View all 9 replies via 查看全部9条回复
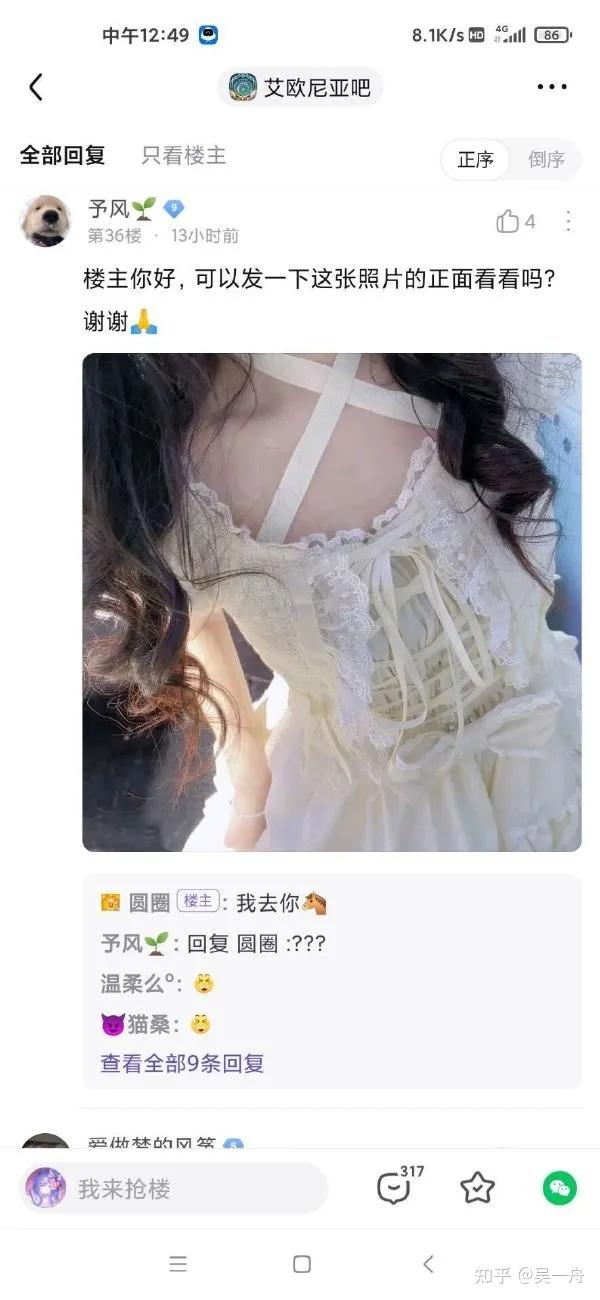 pyautogui.click(x=182, y=1063)
